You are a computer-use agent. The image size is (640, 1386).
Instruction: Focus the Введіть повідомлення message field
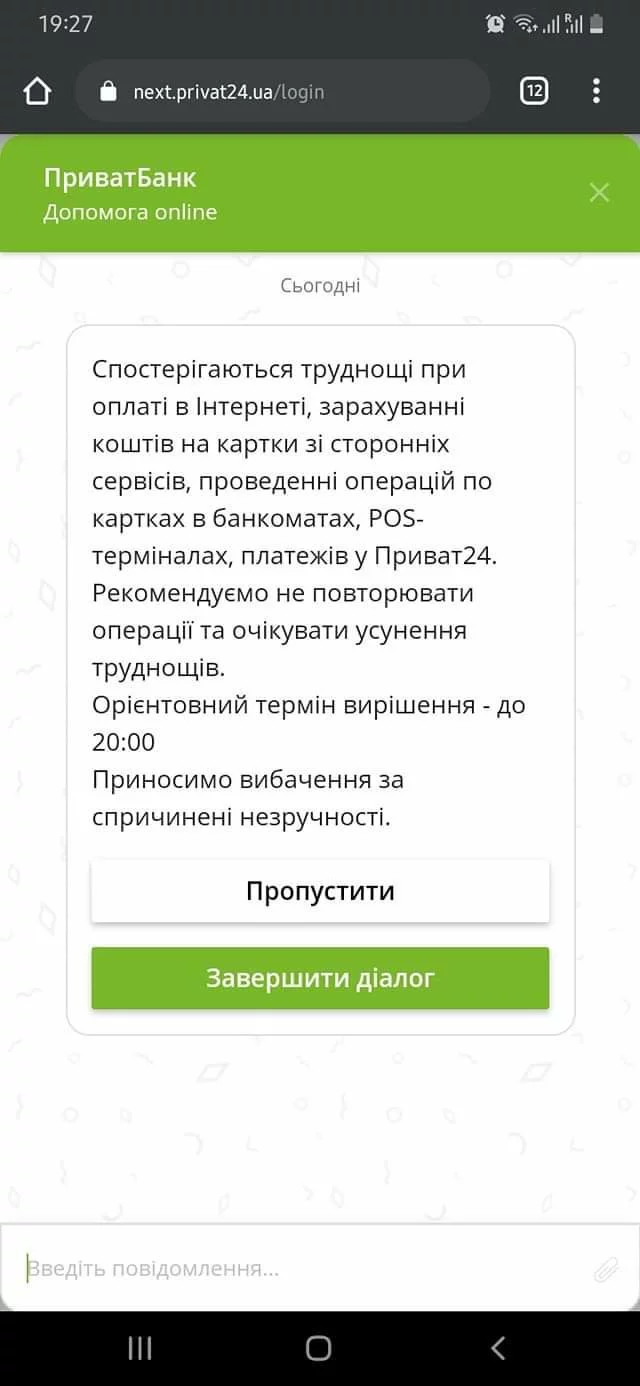[300, 1269]
